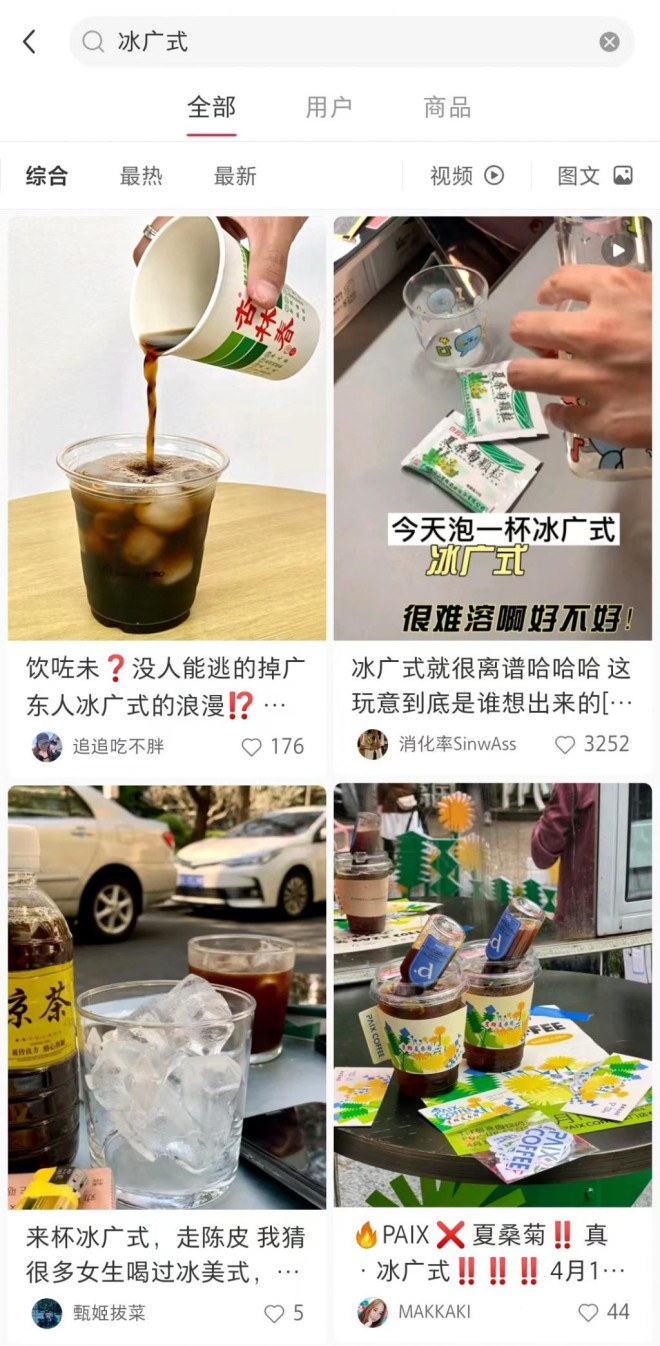Screen dimensions: 660x1346
Task: Filter results to 图文 only
Action: pos(595,176)
